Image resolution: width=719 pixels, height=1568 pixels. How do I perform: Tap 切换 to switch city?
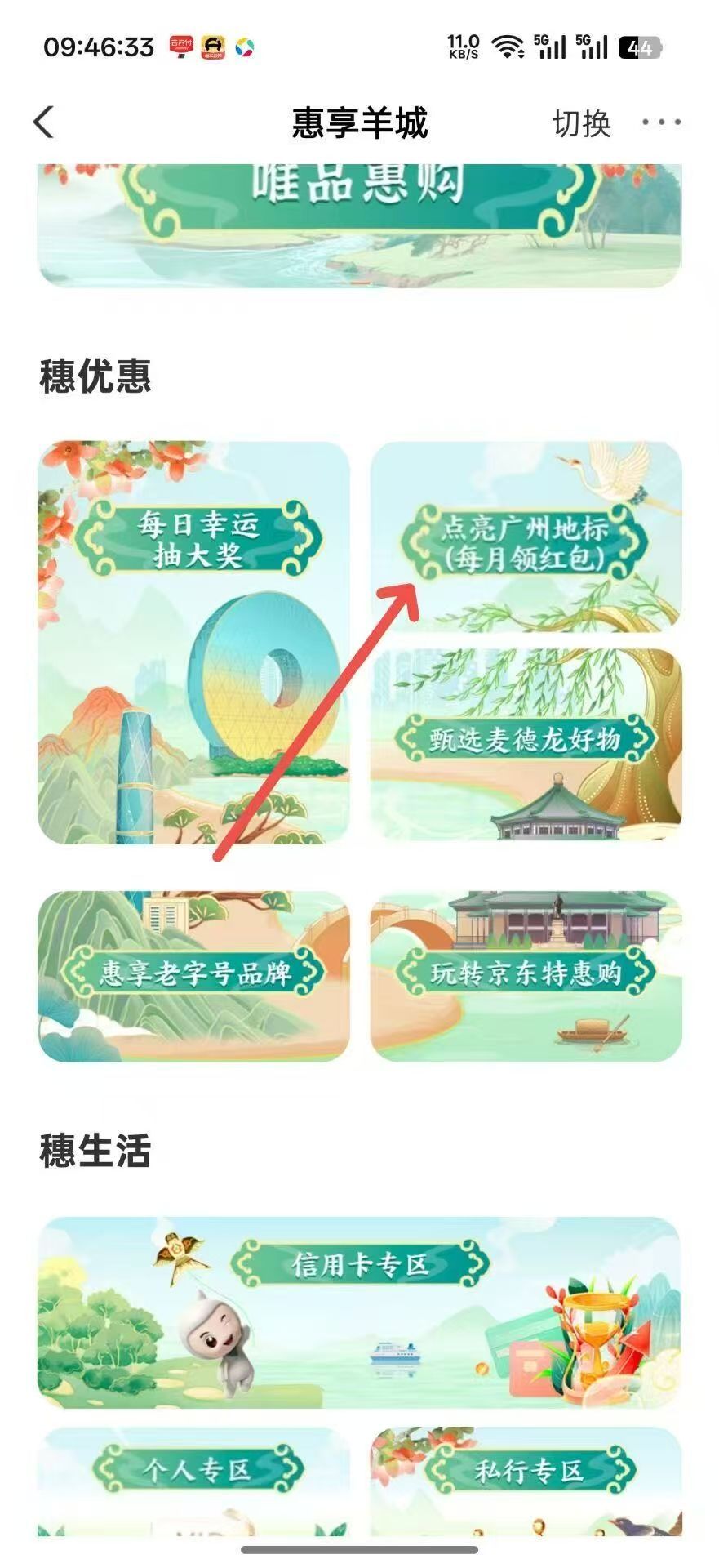tap(581, 123)
